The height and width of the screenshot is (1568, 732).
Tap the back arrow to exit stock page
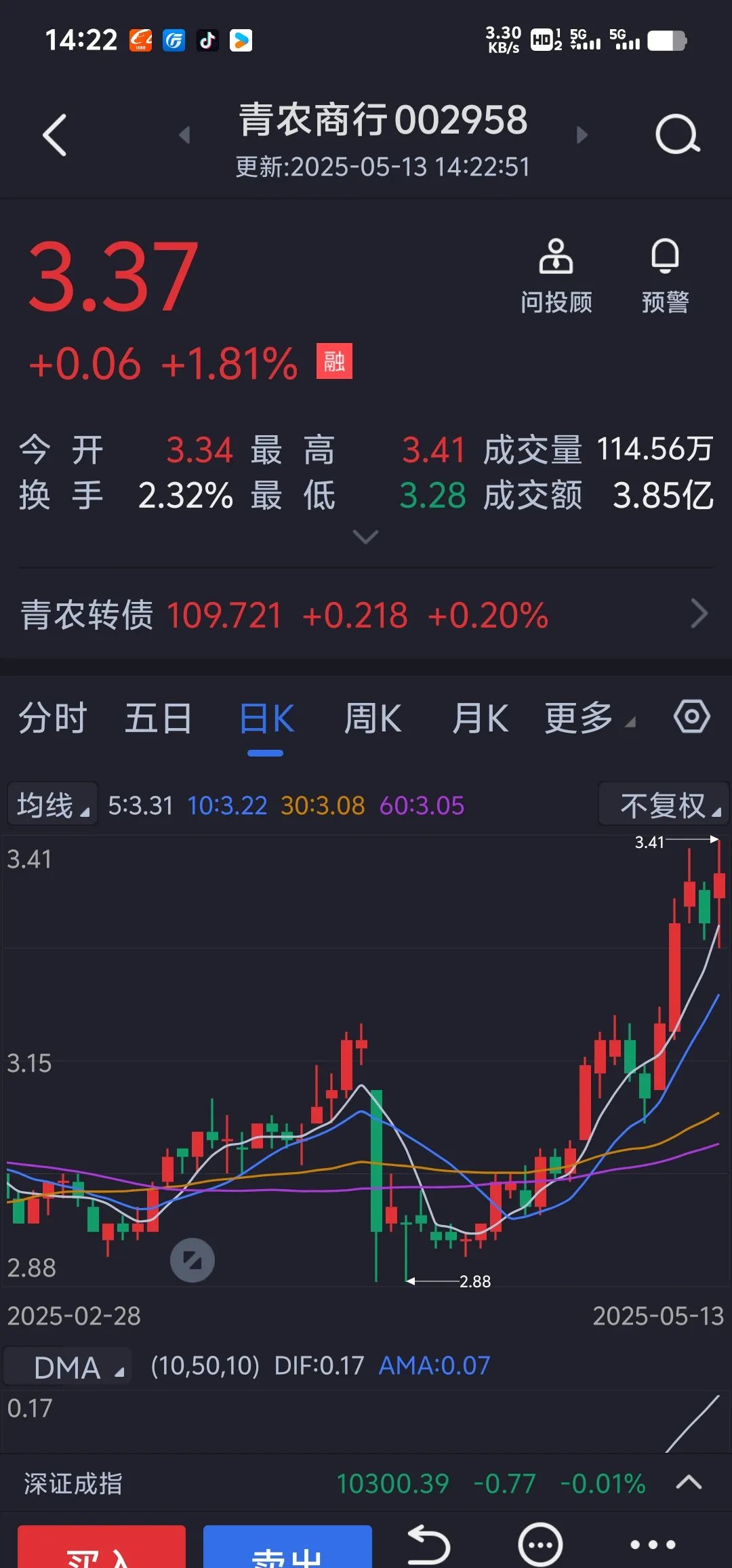tap(54, 135)
